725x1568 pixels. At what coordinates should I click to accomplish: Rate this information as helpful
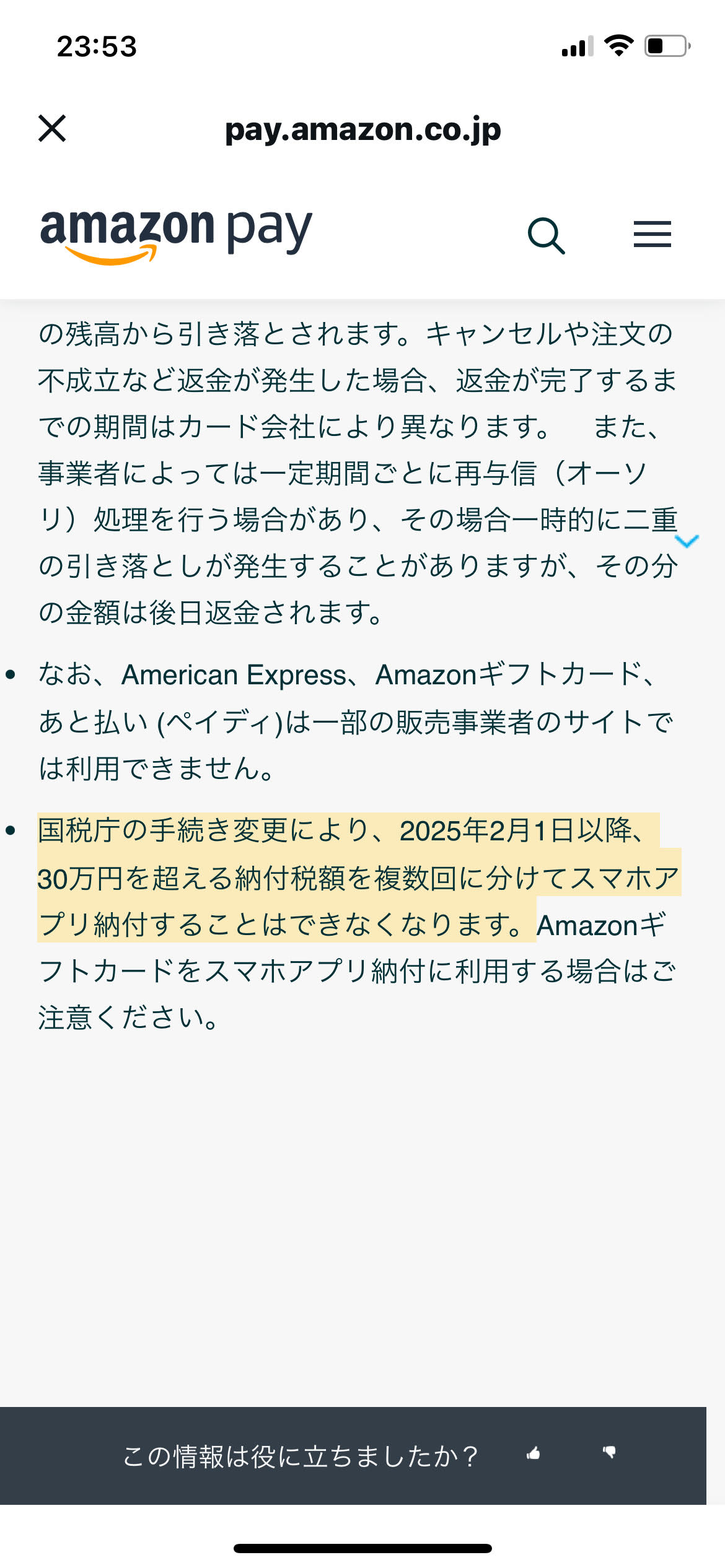pyautogui.click(x=533, y=1453)
